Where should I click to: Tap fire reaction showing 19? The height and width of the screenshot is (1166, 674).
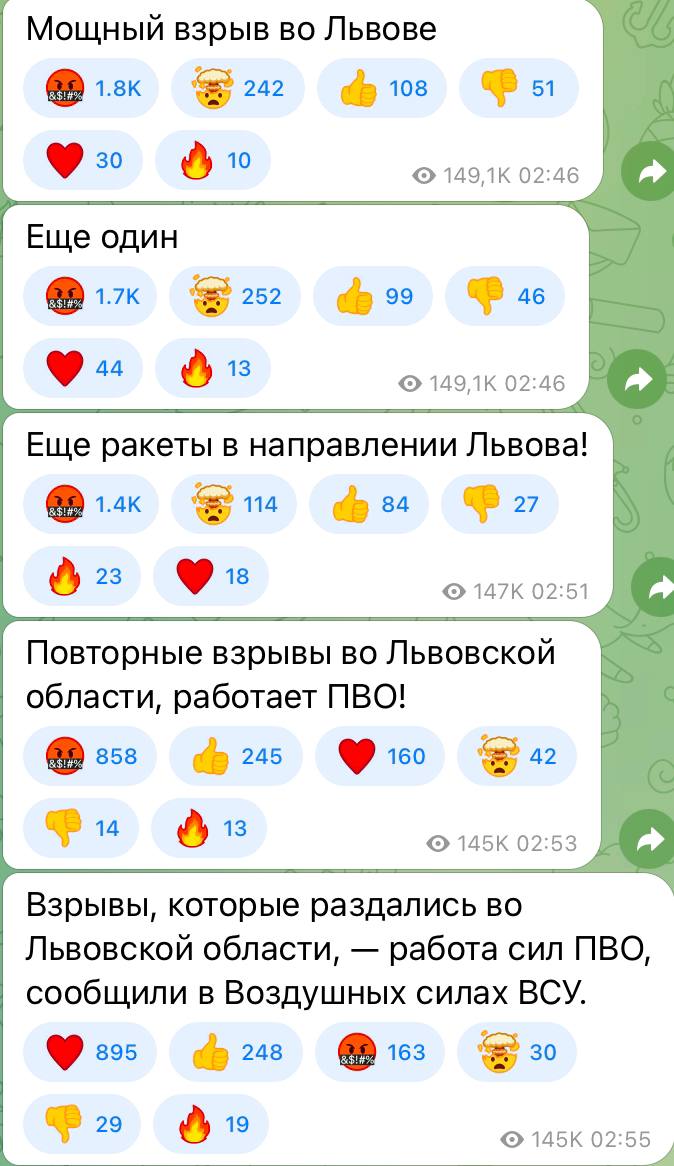click(211, 1124)
